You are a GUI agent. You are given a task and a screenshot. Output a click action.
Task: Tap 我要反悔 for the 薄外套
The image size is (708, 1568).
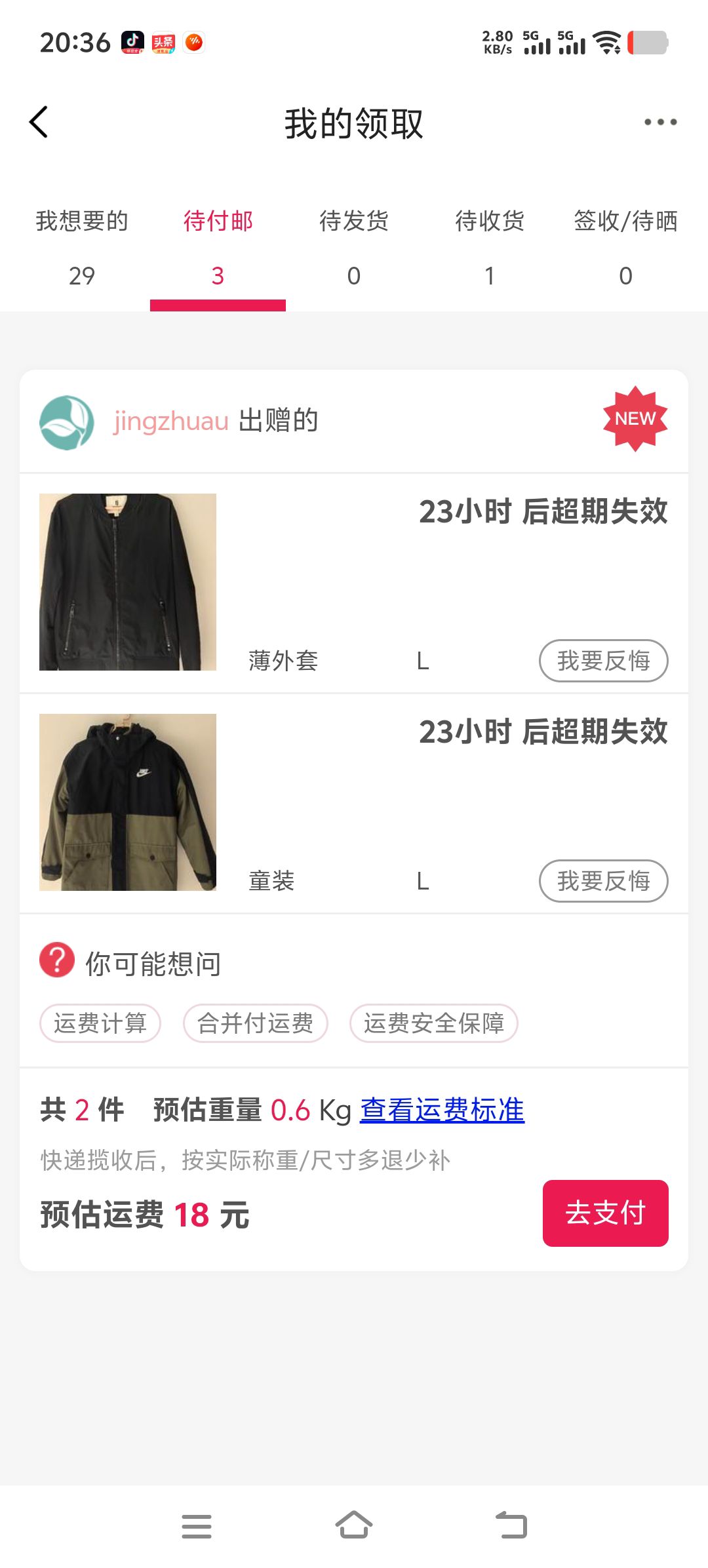[x=603, y=661]
